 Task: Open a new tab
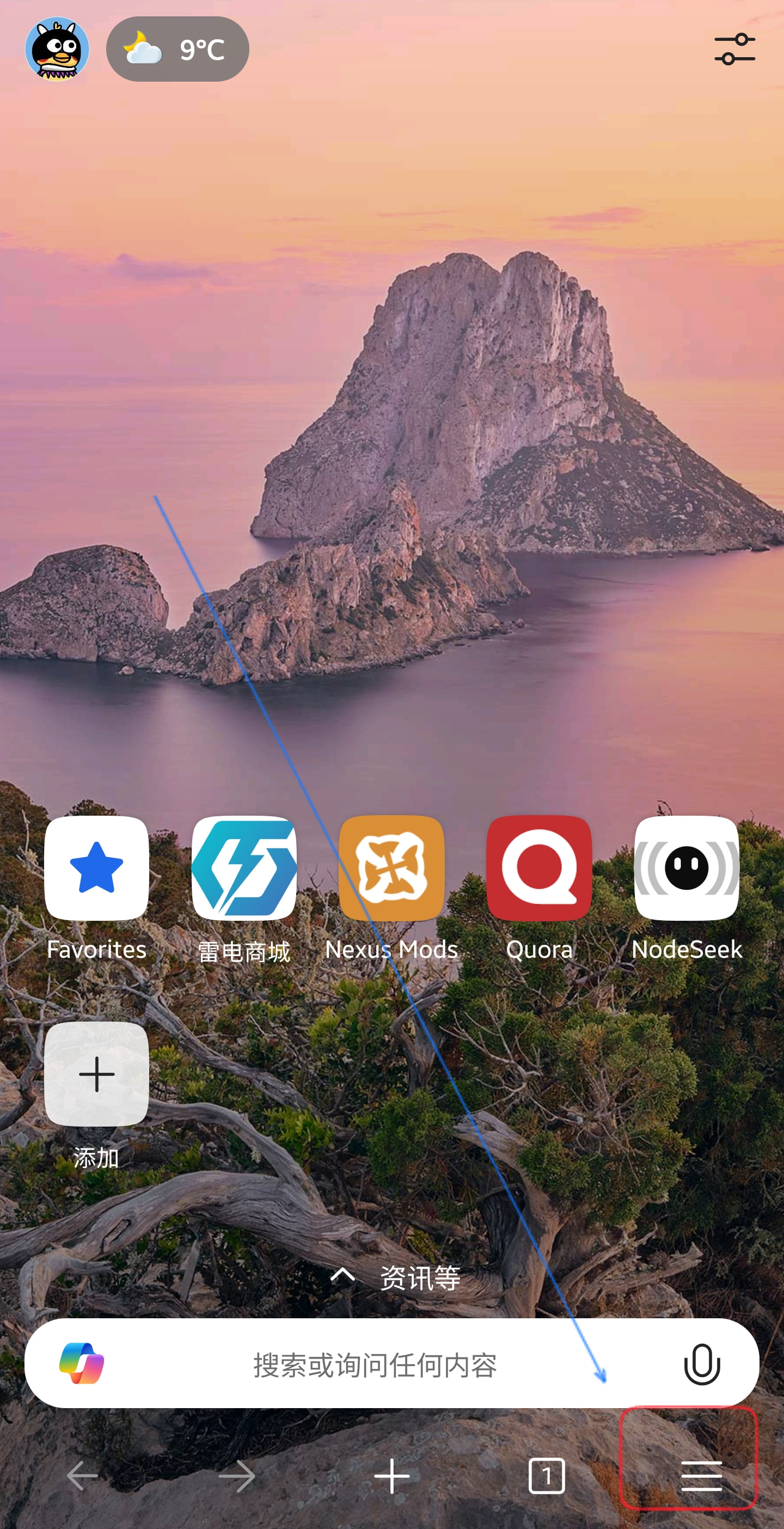391,1476
